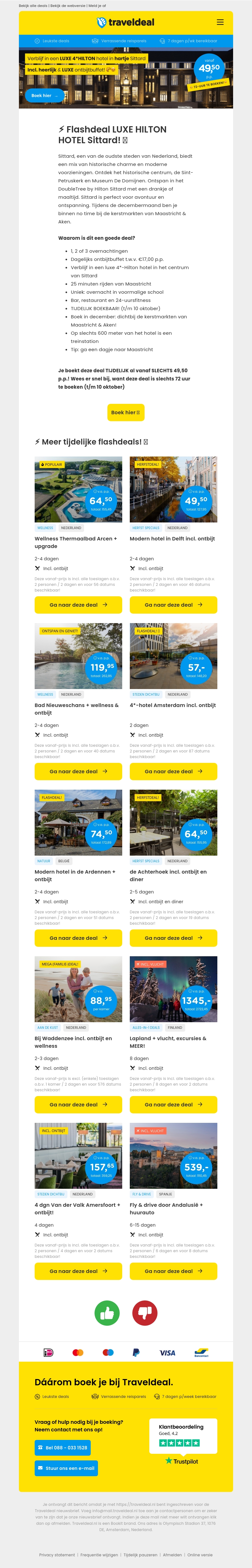
Task: Tap the yellow 'Boek hier' button
Action: [126, 412]
